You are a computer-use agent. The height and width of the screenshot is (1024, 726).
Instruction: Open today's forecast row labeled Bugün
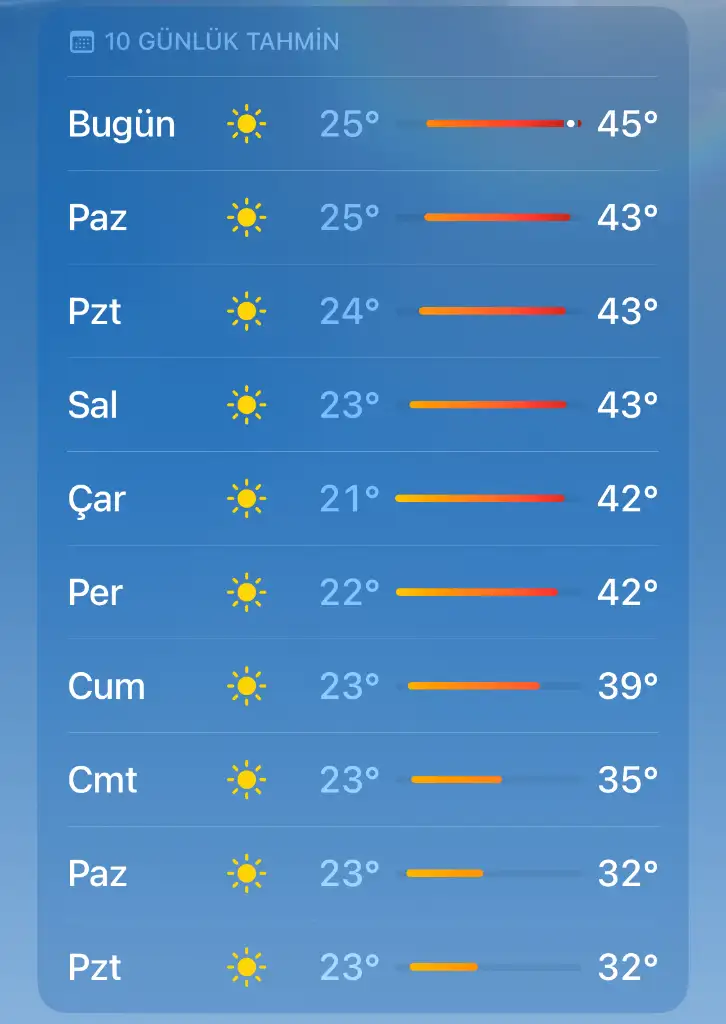[362, 123]
